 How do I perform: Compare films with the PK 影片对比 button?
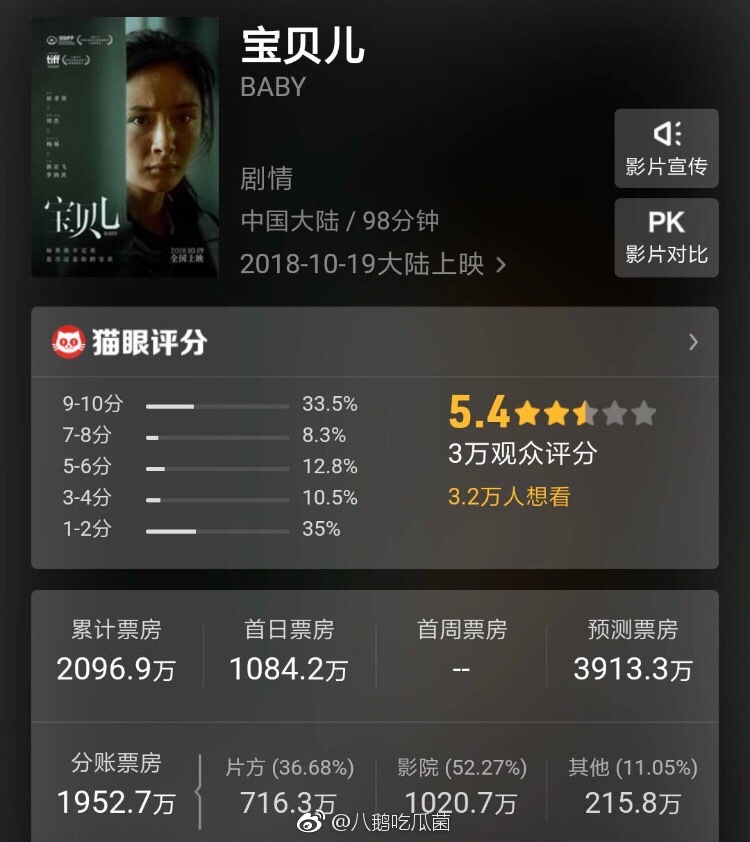point(666,237)
